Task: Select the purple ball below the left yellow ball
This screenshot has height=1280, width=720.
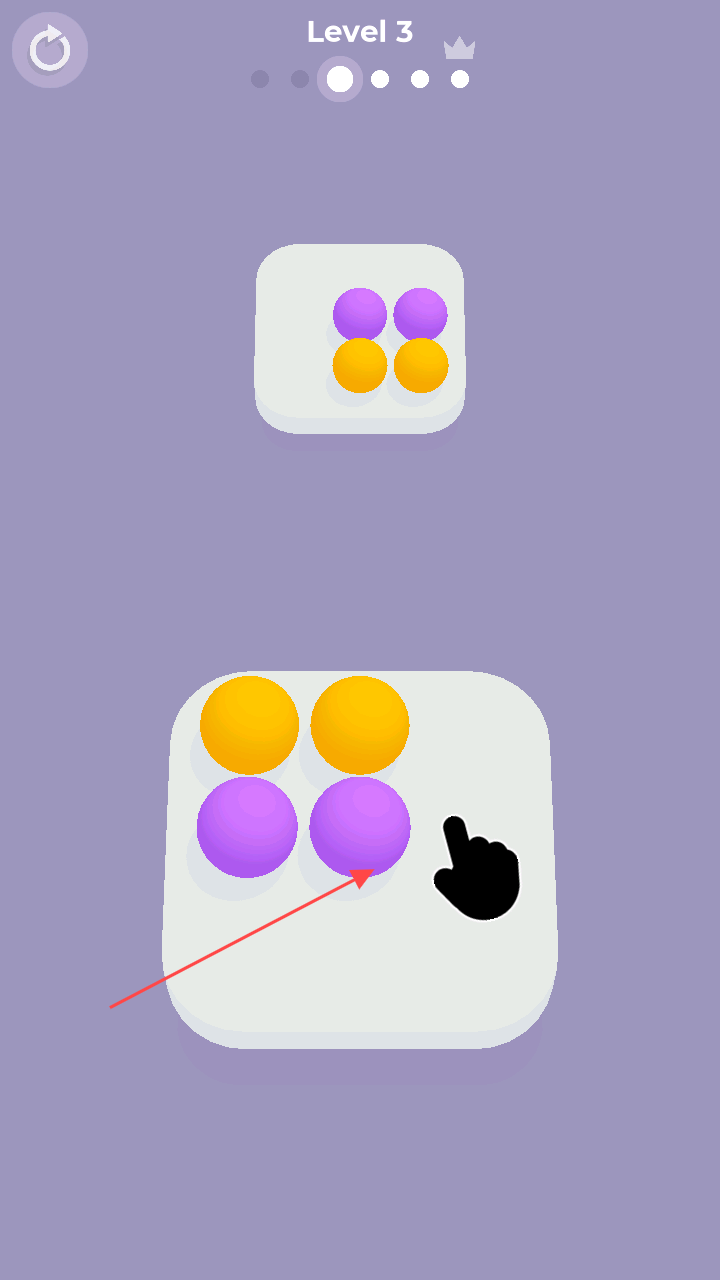Action: [x=247, y=827]
